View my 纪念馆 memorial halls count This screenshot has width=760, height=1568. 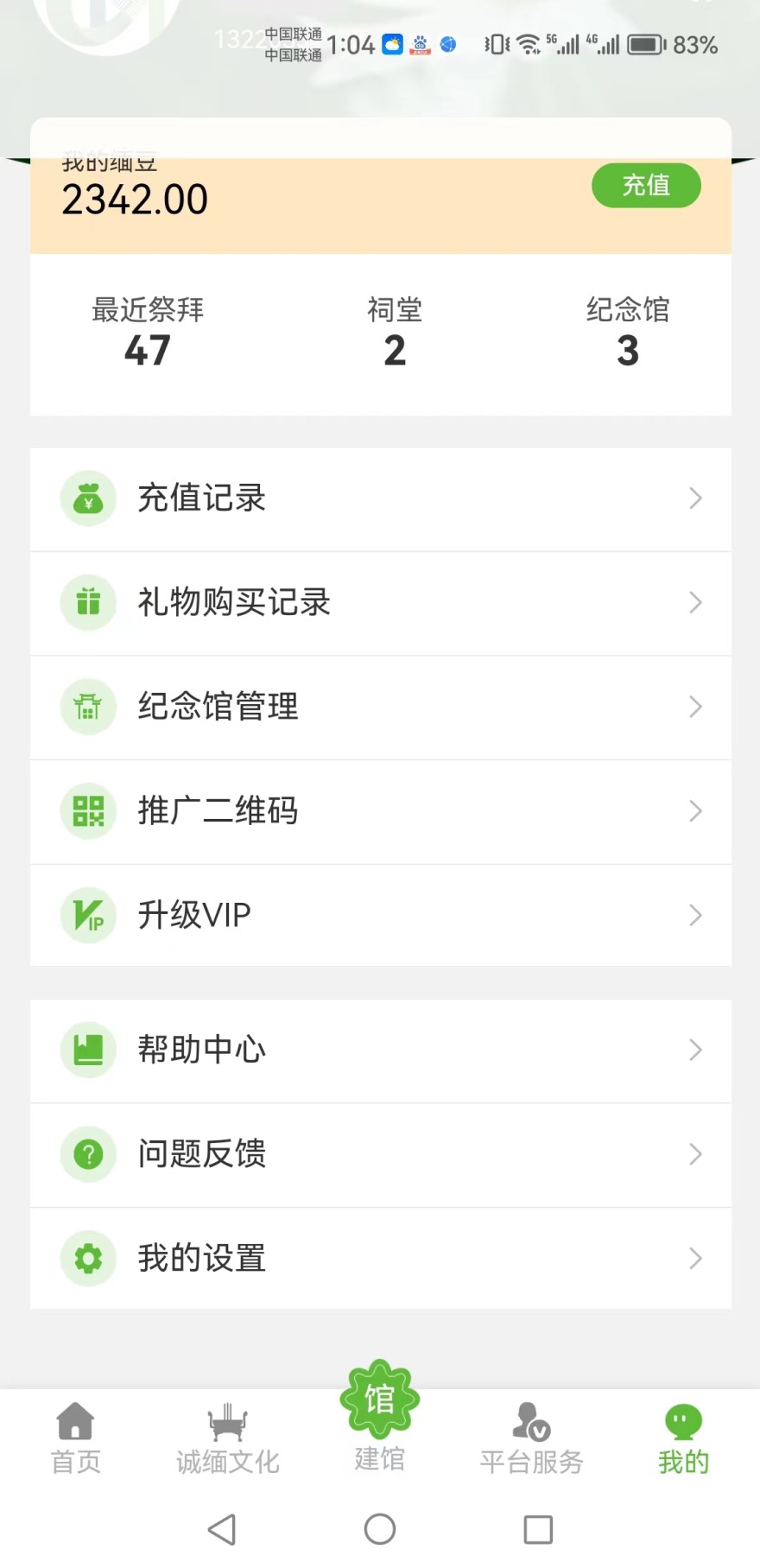628,333
